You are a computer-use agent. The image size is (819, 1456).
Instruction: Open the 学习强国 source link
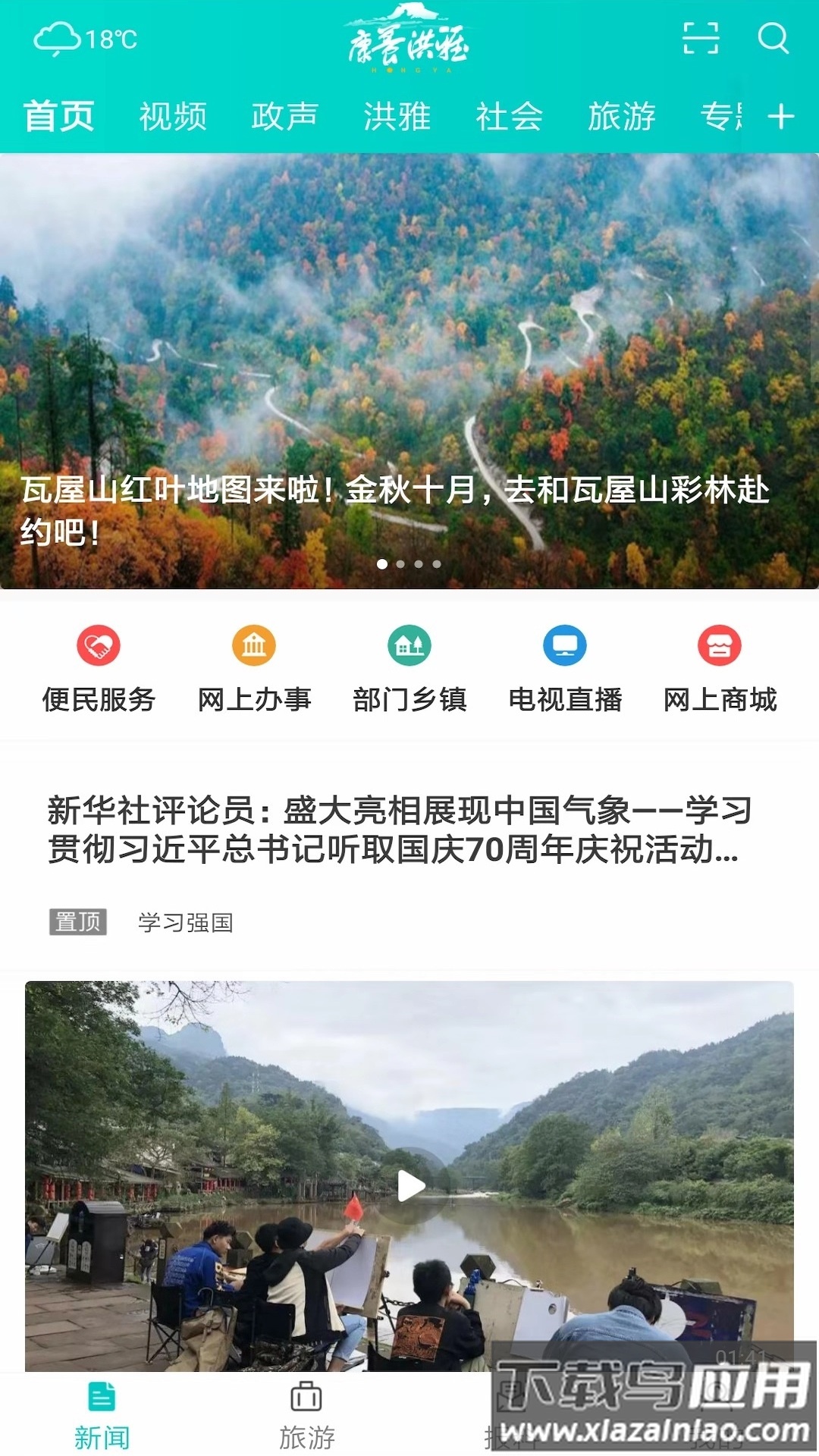(x=185, y=922)
